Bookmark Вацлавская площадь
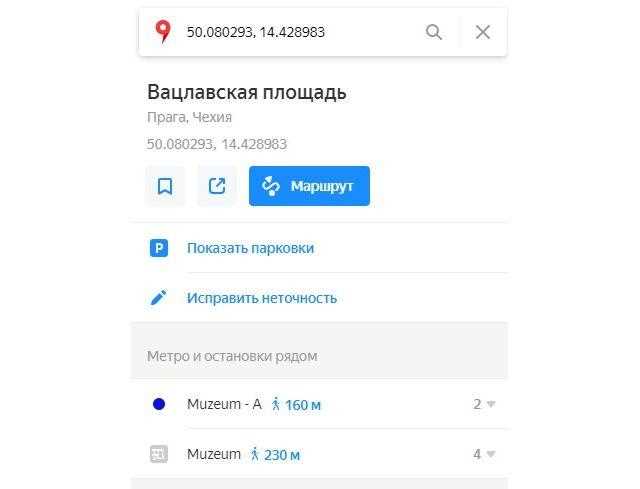The width and height of the screenshot is (640, 489). click(165, 186)
